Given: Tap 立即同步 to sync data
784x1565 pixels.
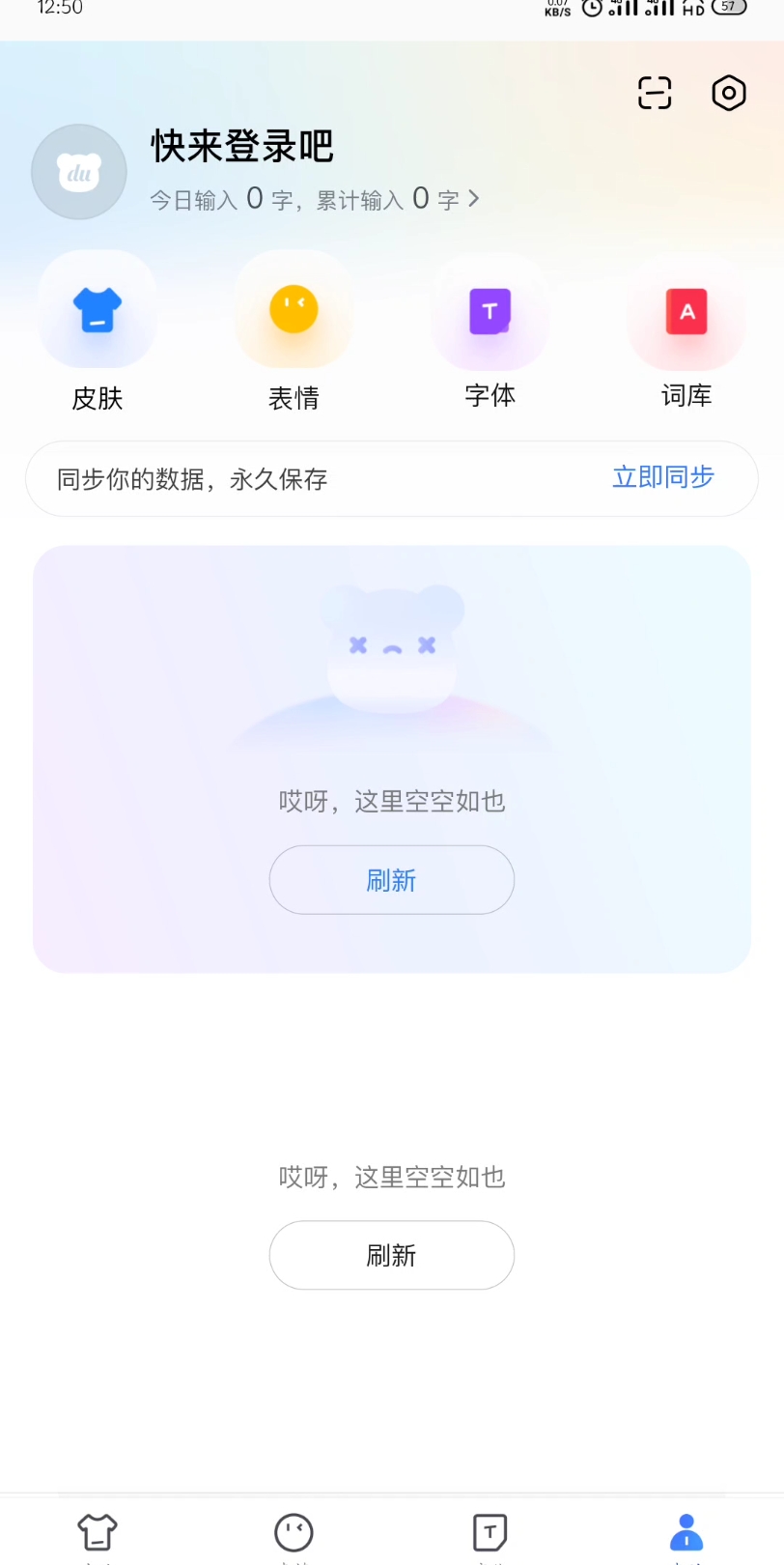Looking at the screenshot, I should [x=663, y=477].
